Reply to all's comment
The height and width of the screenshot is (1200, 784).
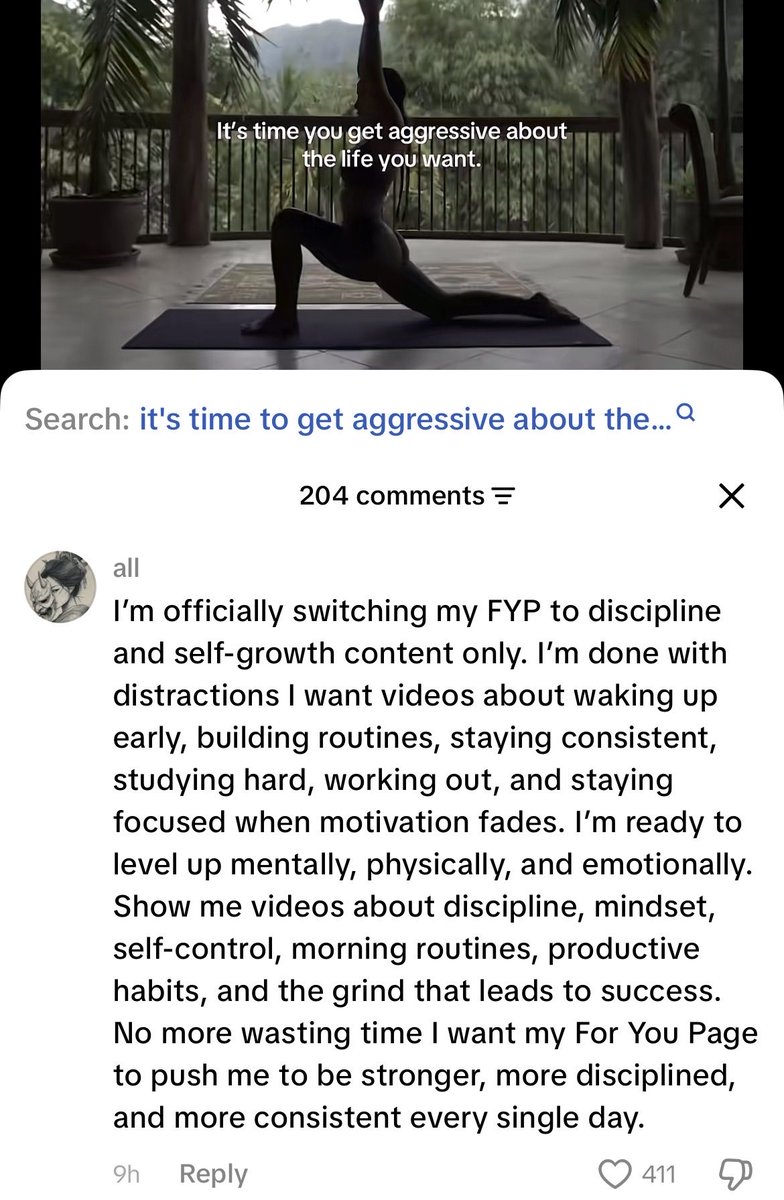pyautogui.click(x=213, y=1174)
